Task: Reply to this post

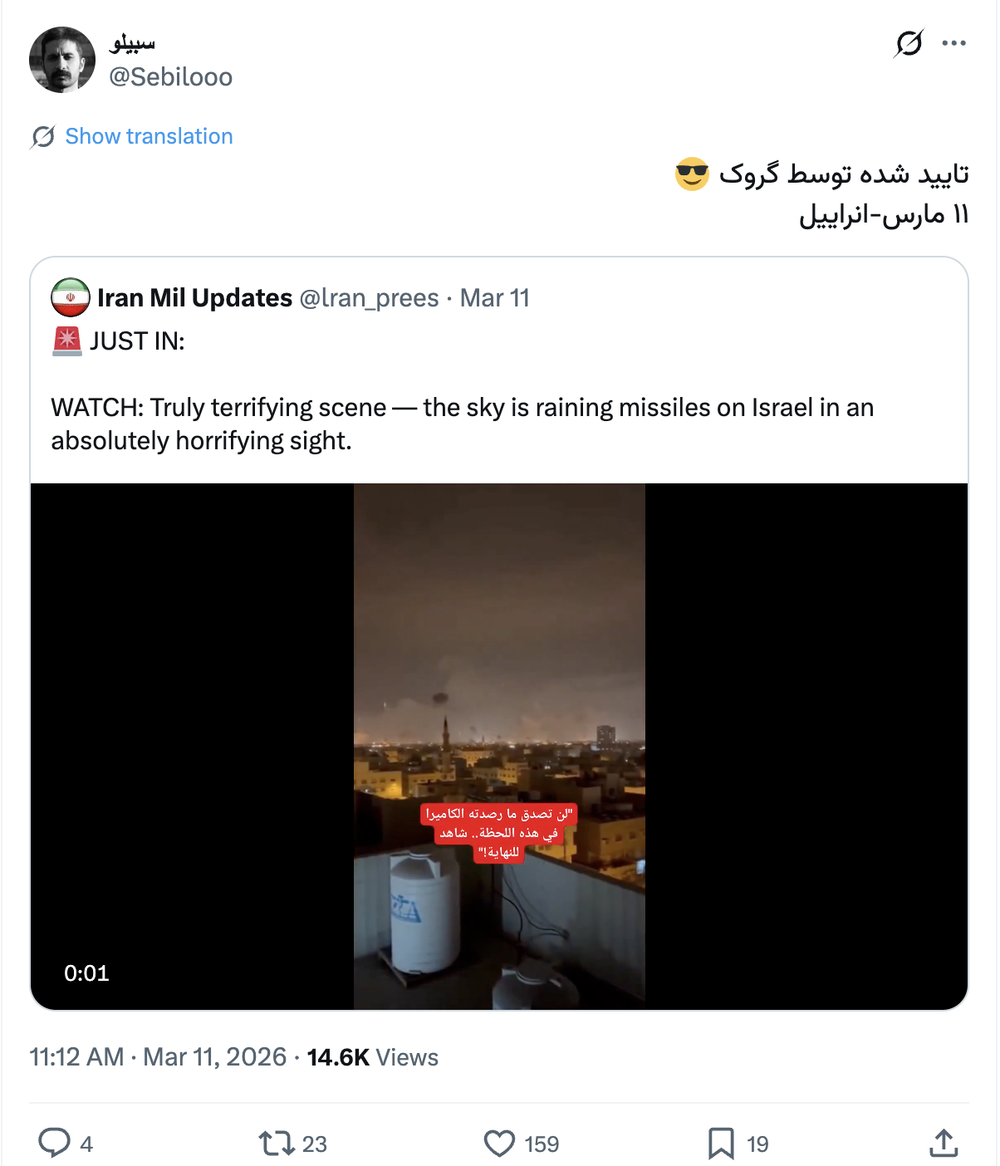Action: click(x=54, y=1143)
